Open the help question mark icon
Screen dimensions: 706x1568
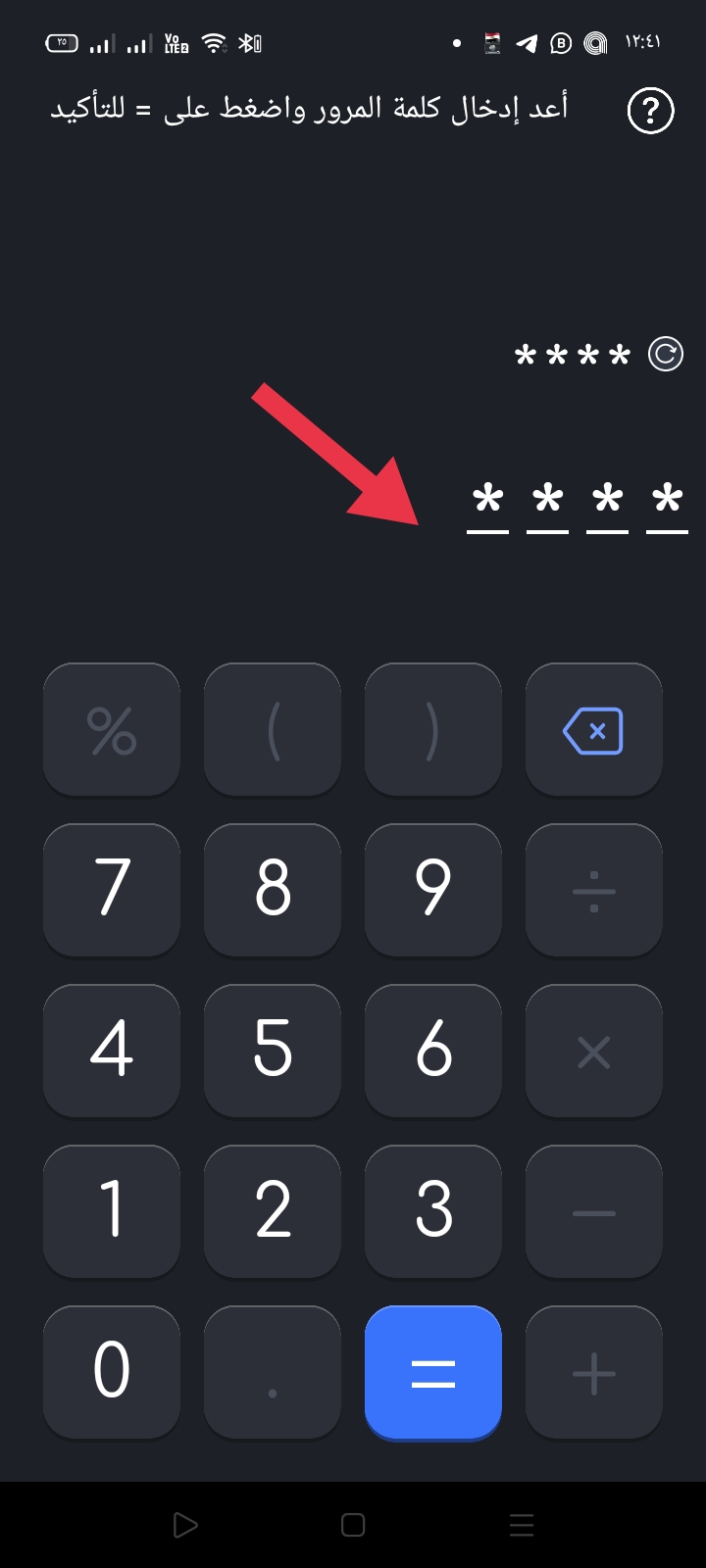point(650,111)
